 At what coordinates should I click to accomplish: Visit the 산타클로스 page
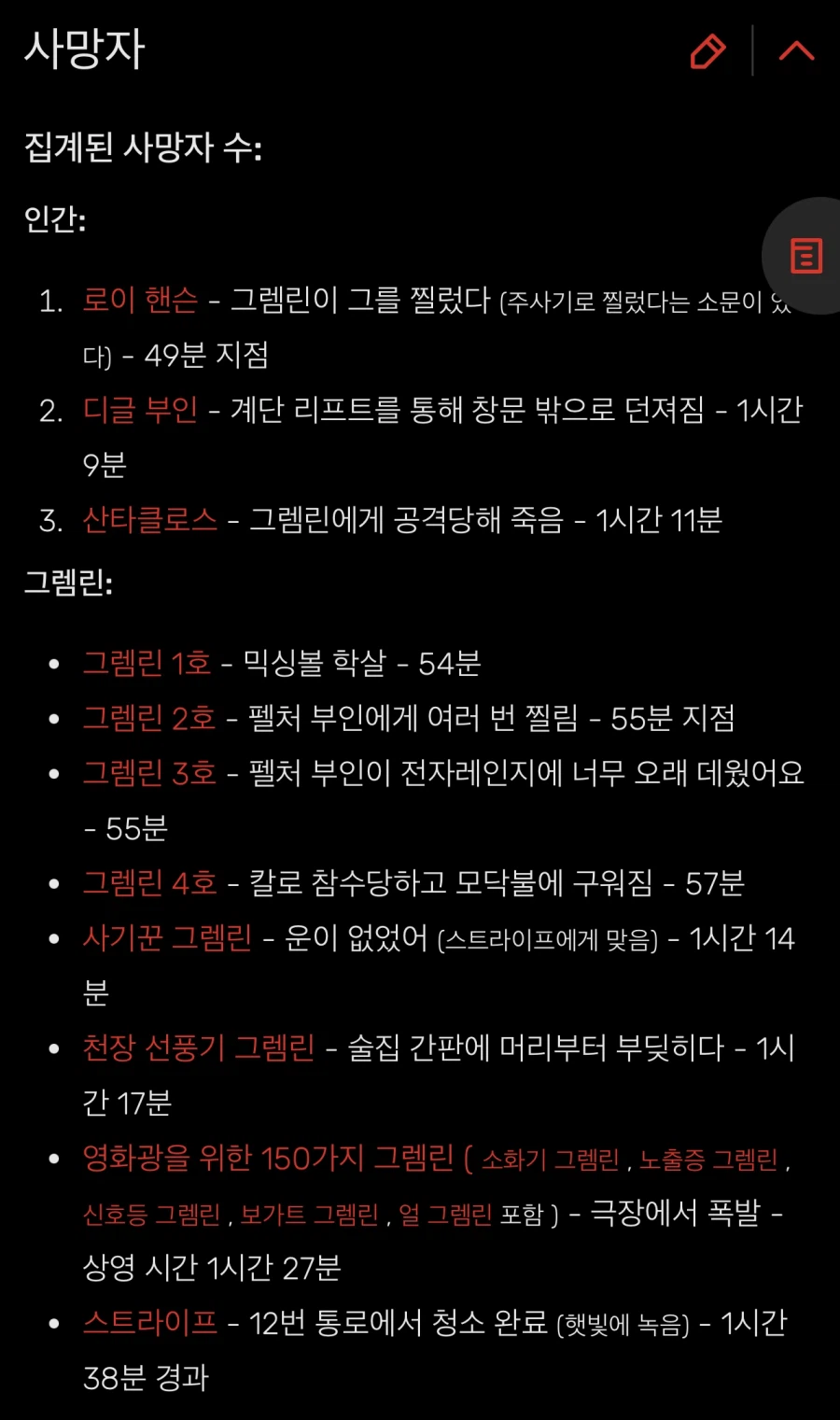150,519
